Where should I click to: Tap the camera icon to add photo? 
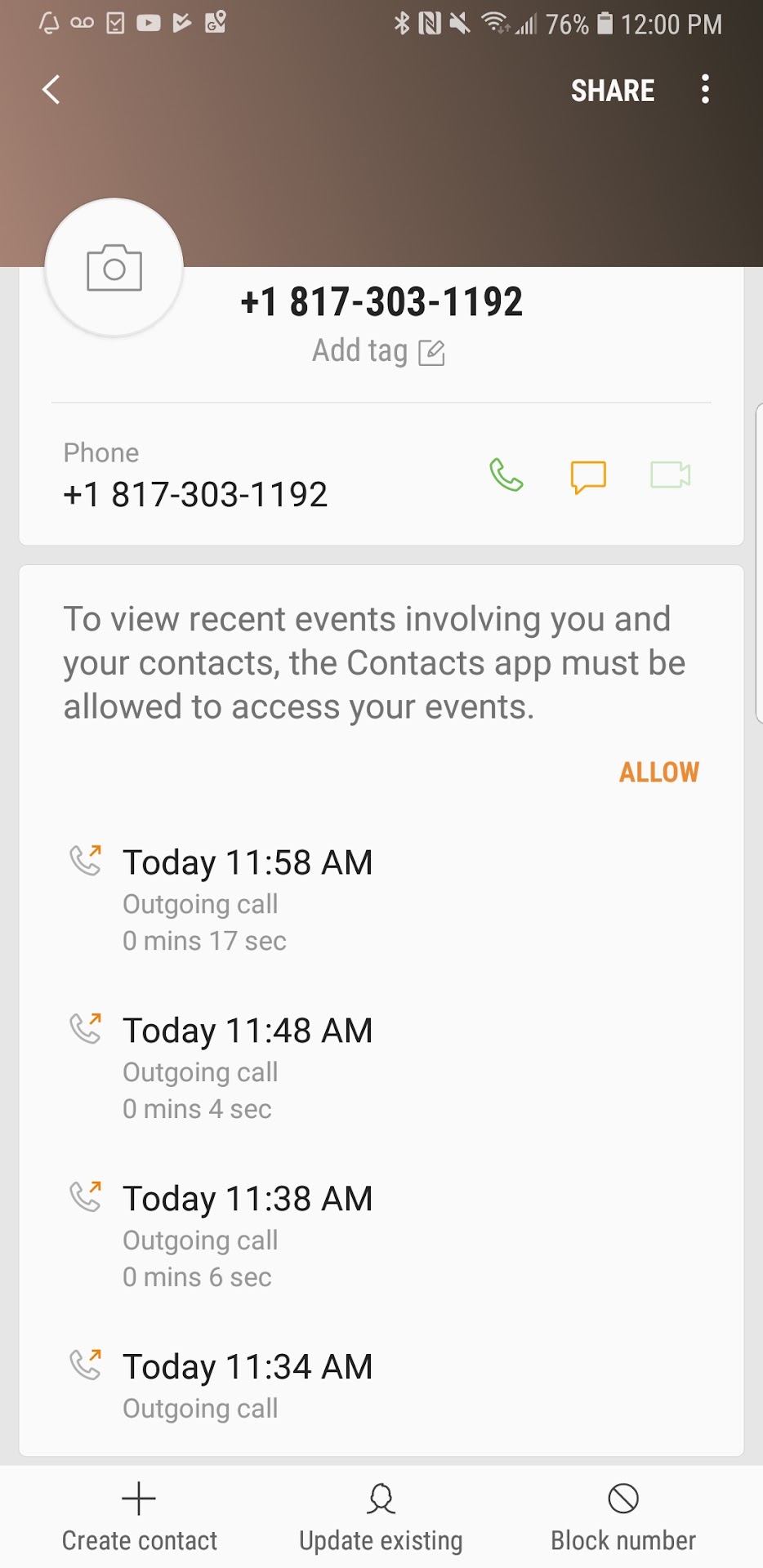114,268
